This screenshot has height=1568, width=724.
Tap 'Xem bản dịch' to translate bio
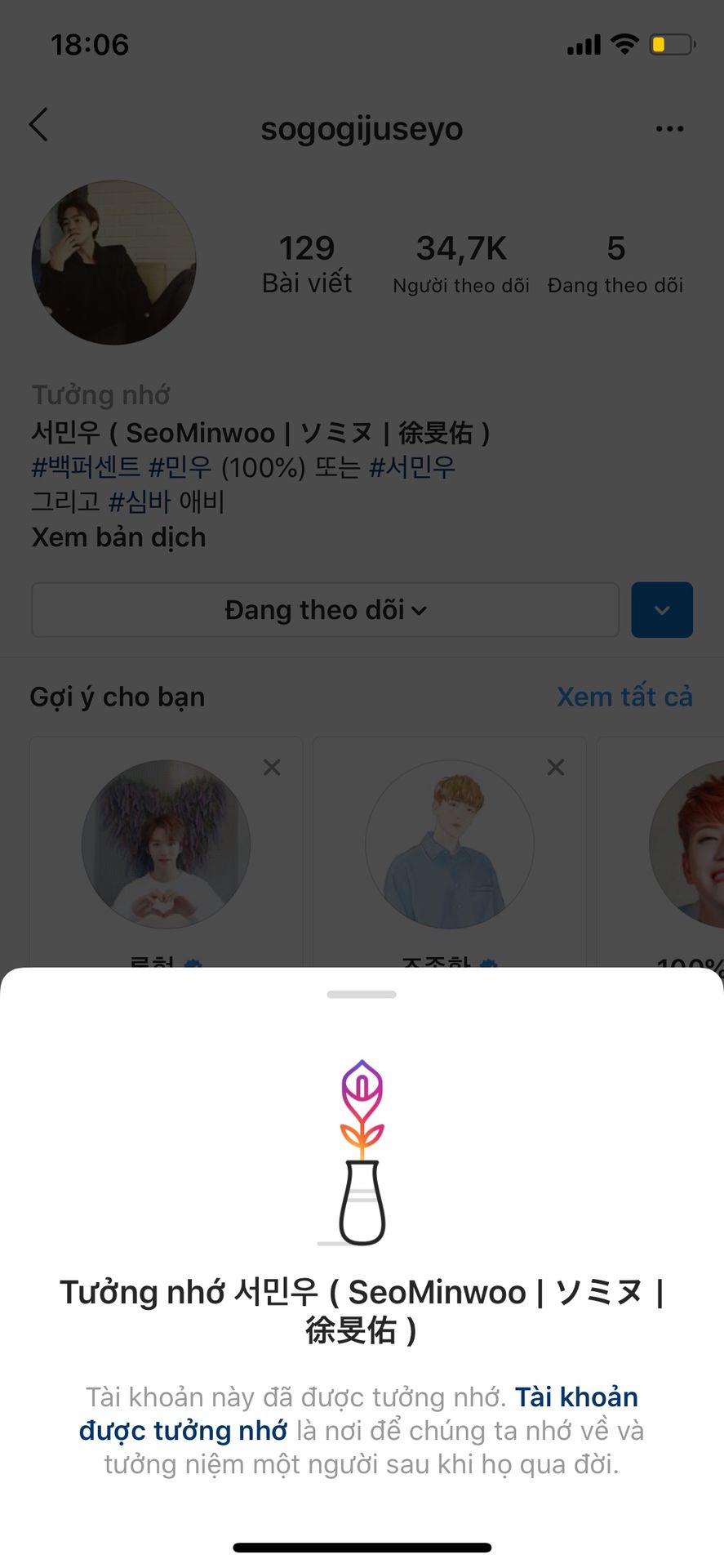tap(118, 537)
